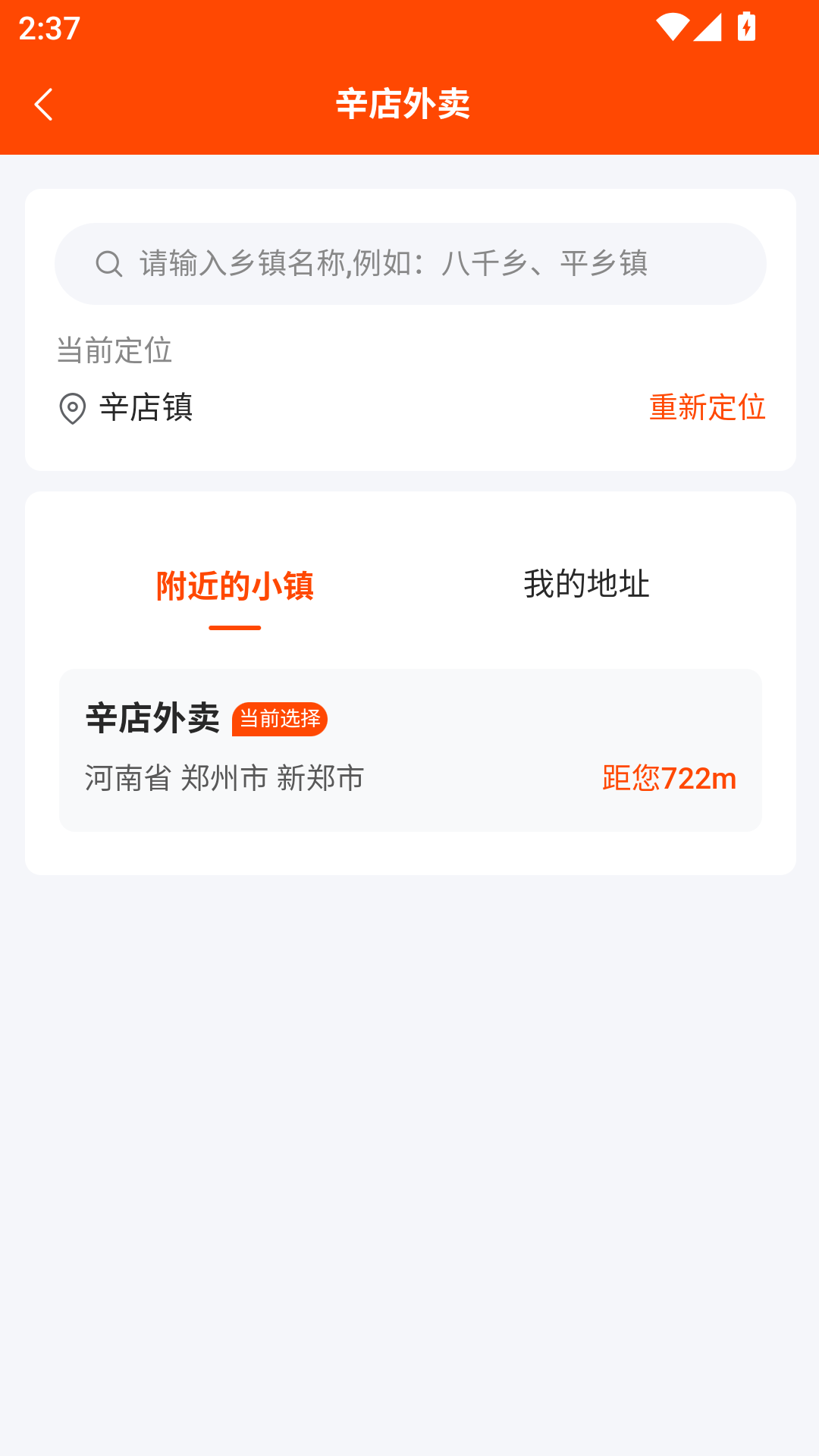819x1456 pixels.
Task: Select the 附近的小镇 tab
Action: 234,586
